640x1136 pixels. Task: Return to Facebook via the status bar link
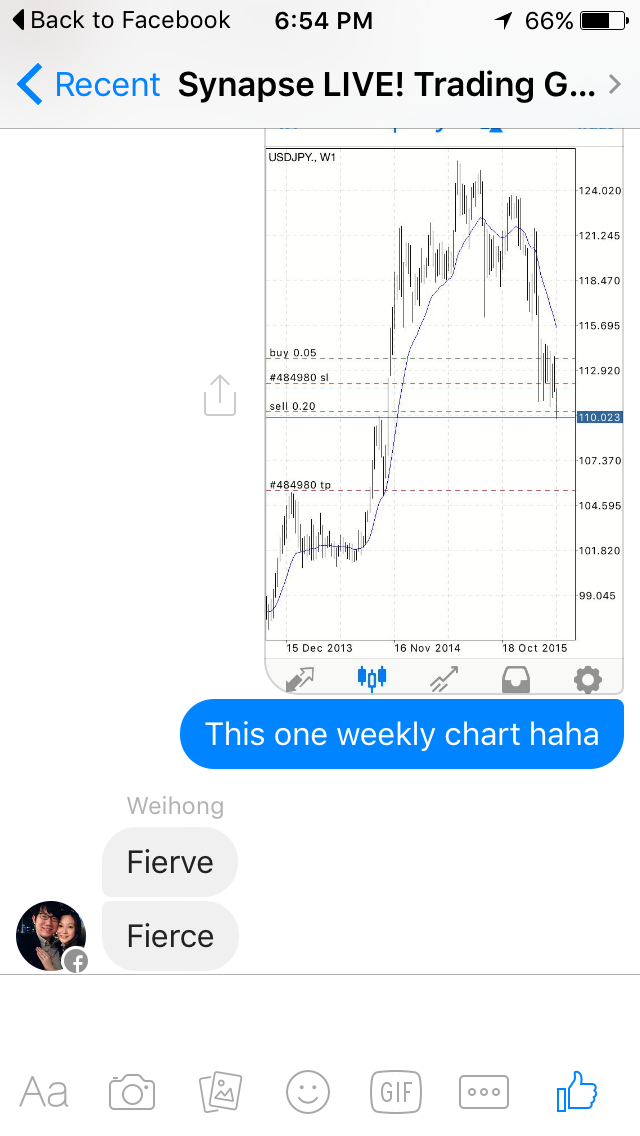pyautogui.click(x=120, y=20)
